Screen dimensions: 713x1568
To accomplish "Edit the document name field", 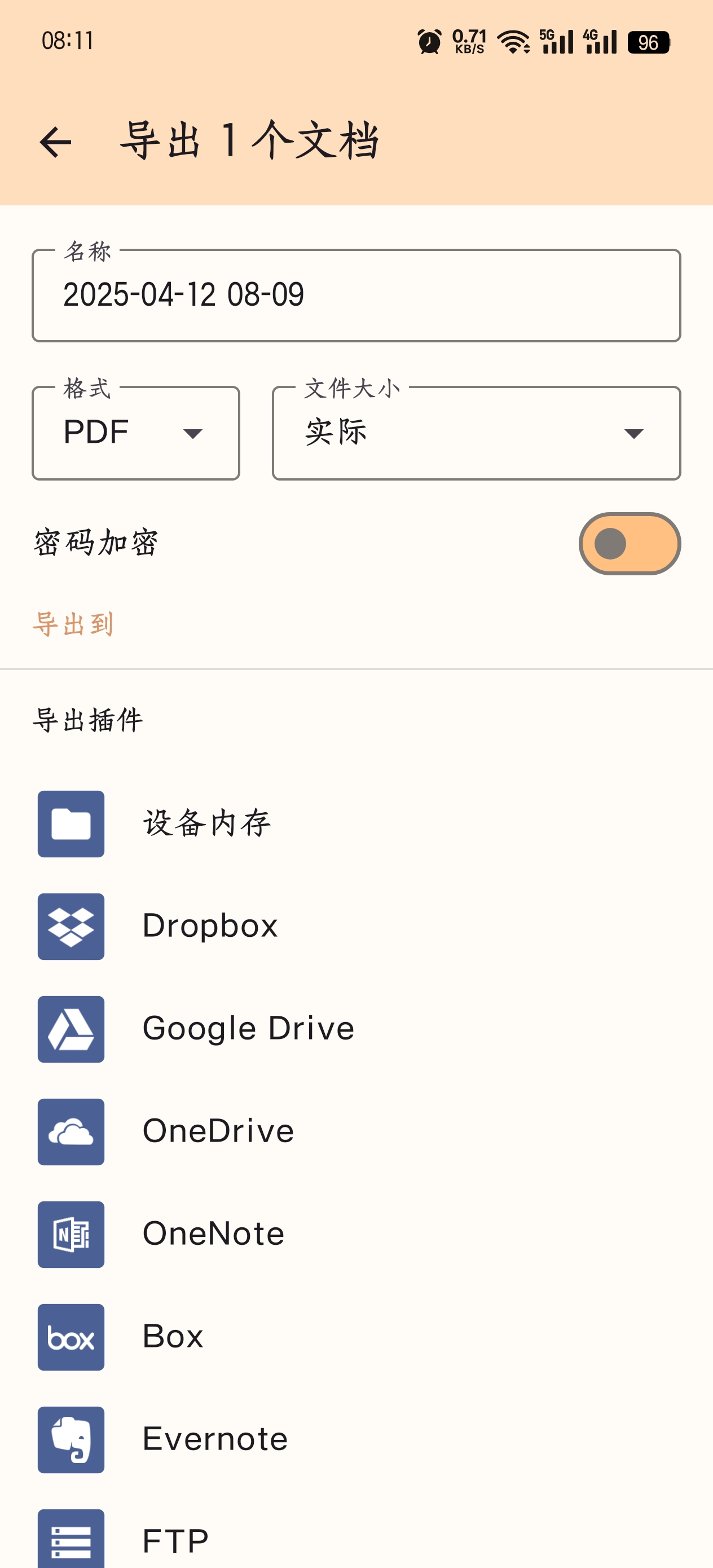I will click(356, 295).
